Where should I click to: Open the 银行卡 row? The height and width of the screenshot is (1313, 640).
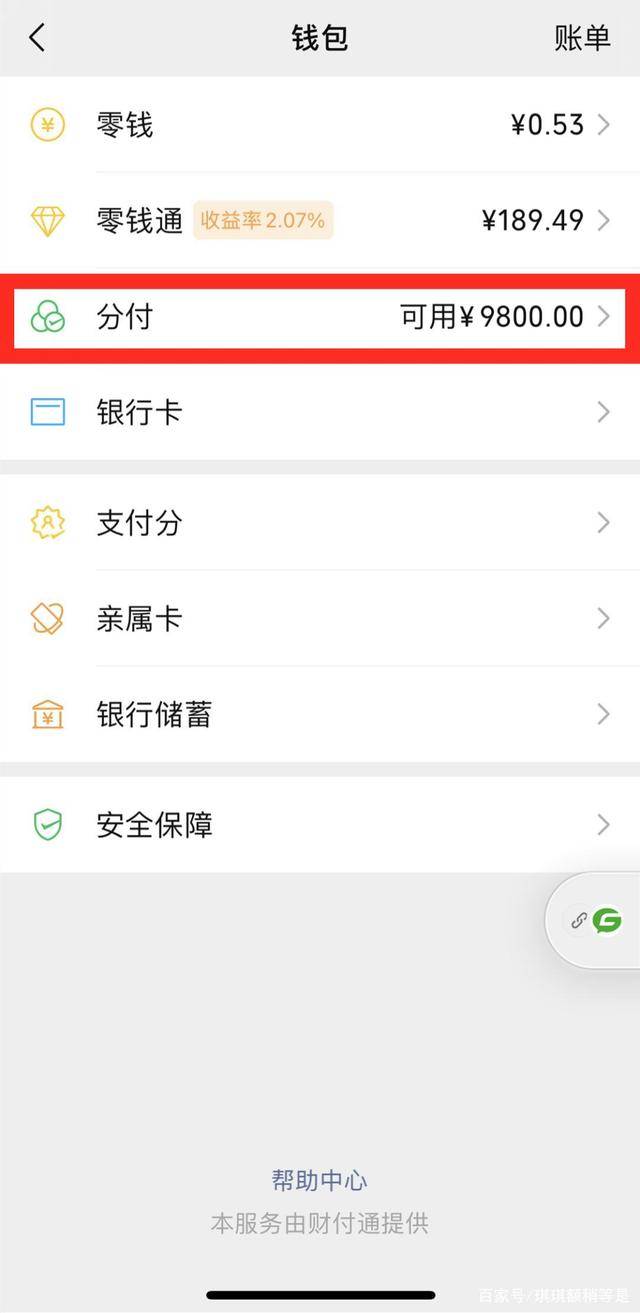tap(320, 412)
